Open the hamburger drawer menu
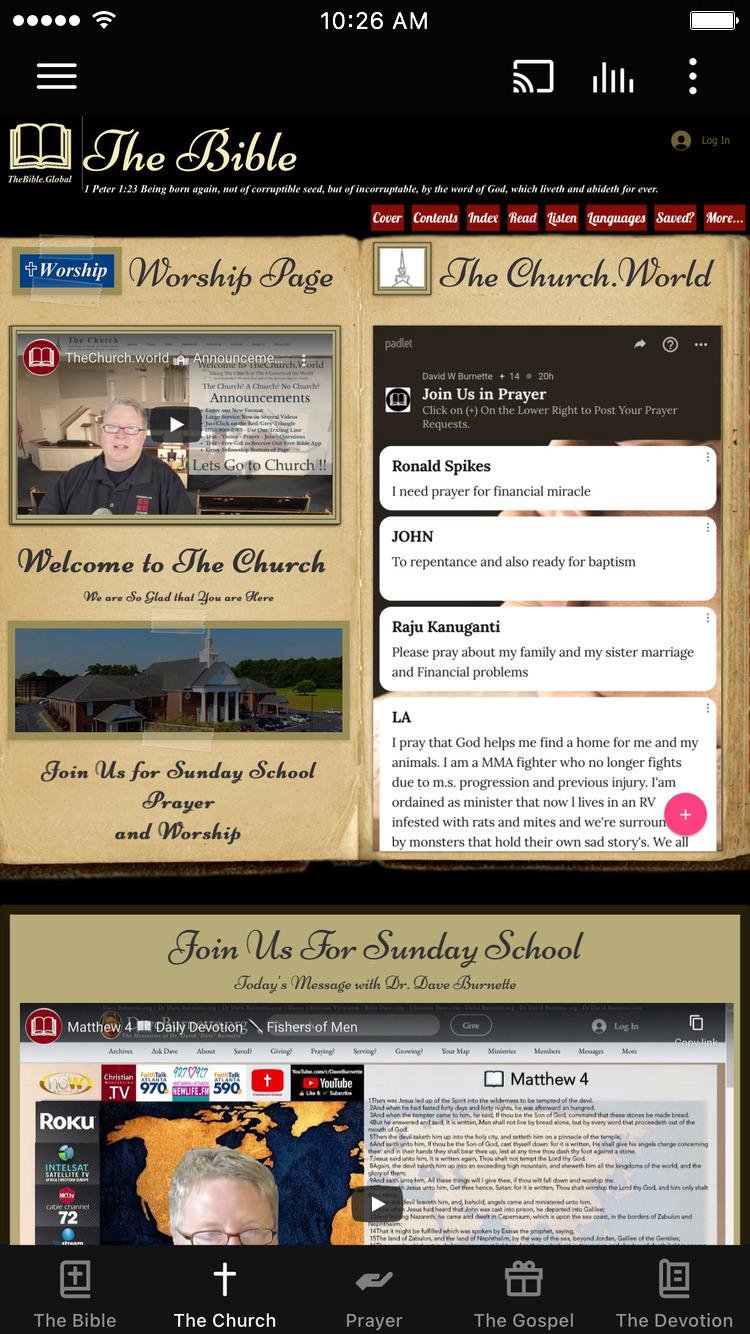 click(57, 76)
